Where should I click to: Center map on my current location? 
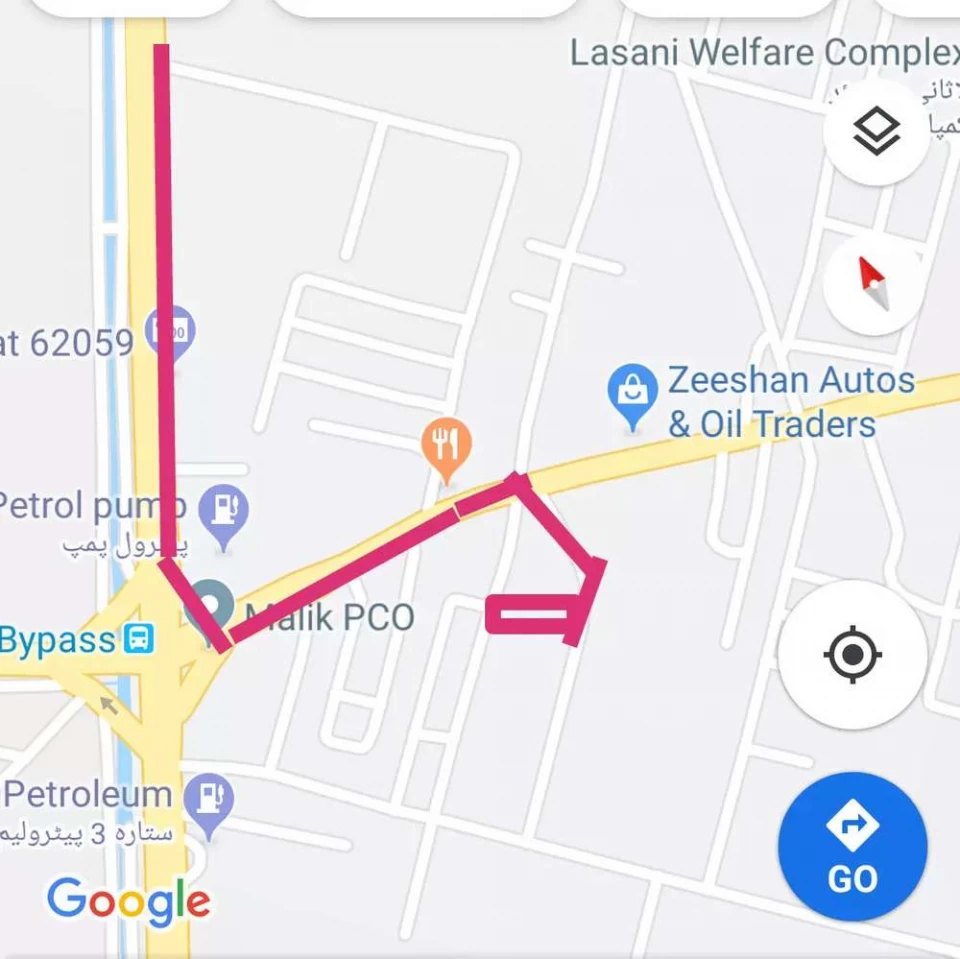click(852, 656)
